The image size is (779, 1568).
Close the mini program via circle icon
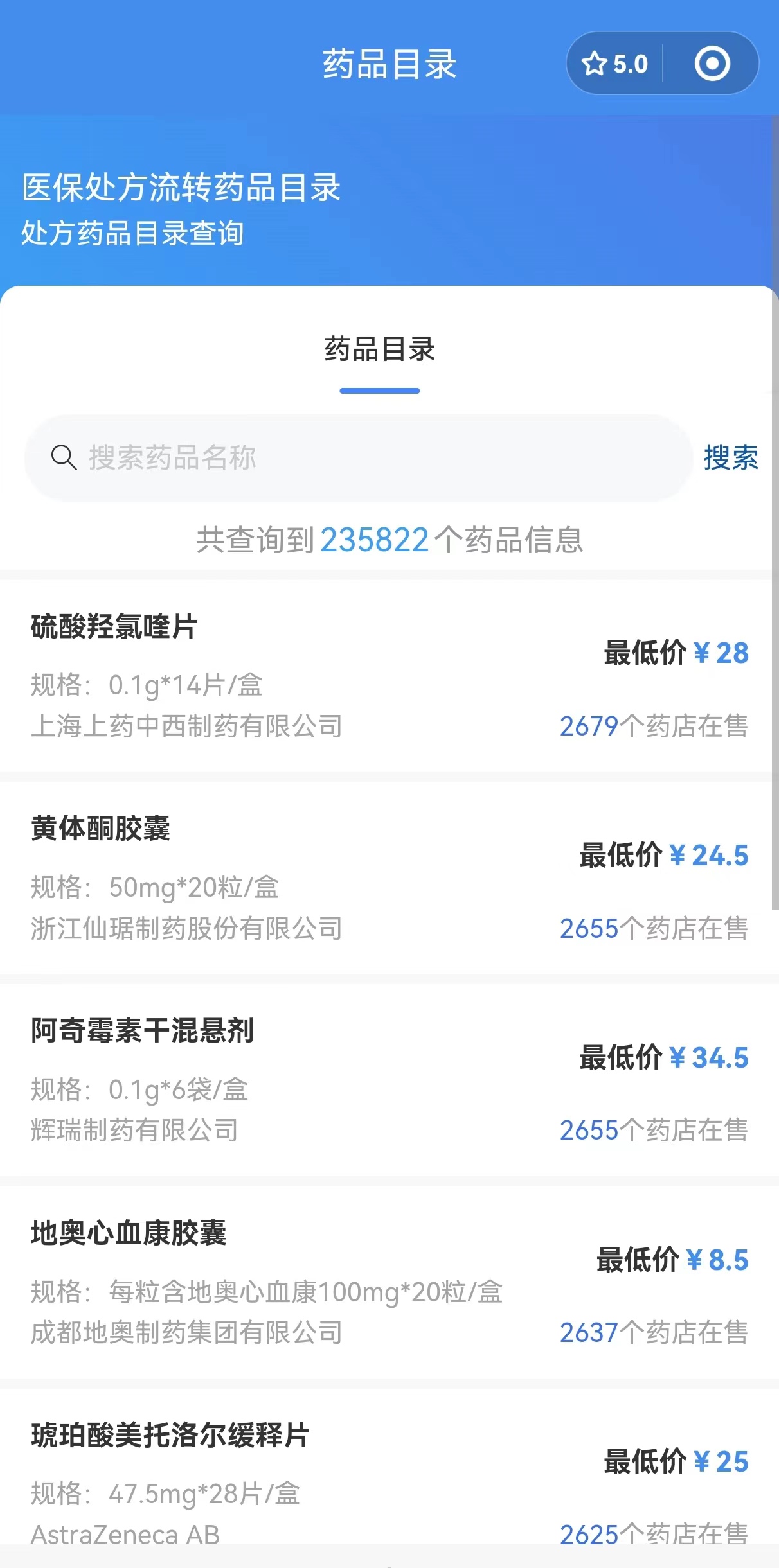point(712,64)
